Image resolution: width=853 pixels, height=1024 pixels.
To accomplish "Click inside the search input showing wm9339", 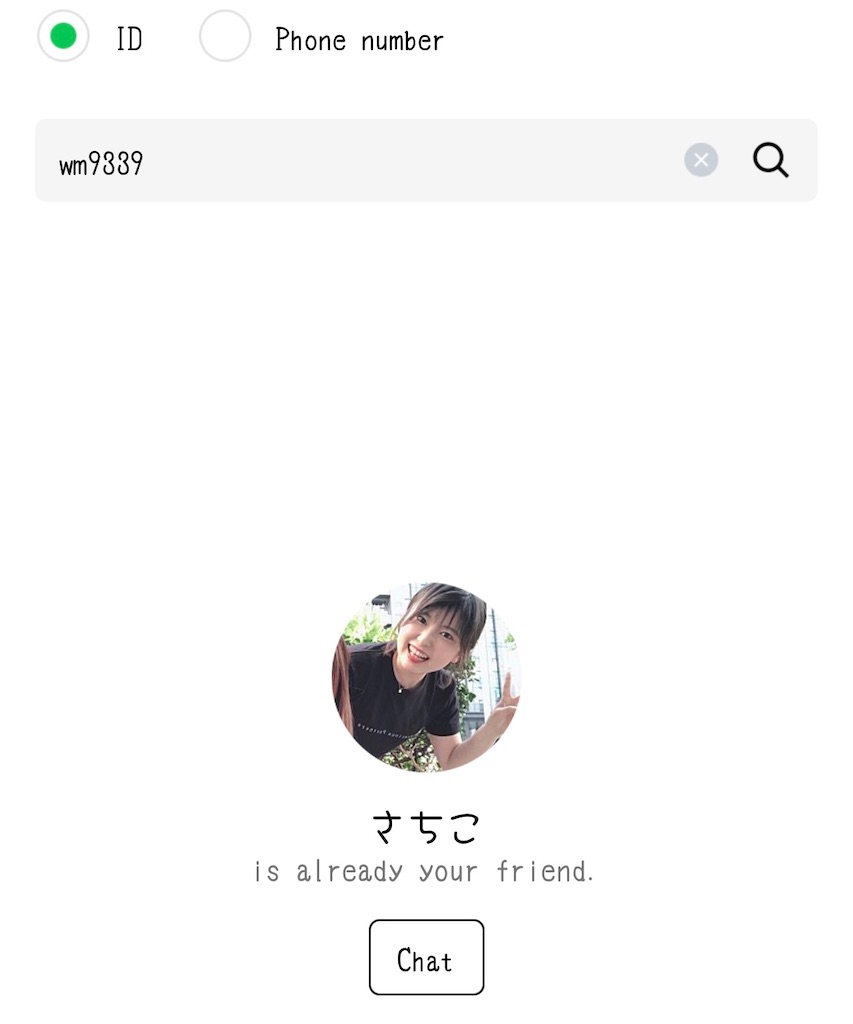I will pos(300,160).
